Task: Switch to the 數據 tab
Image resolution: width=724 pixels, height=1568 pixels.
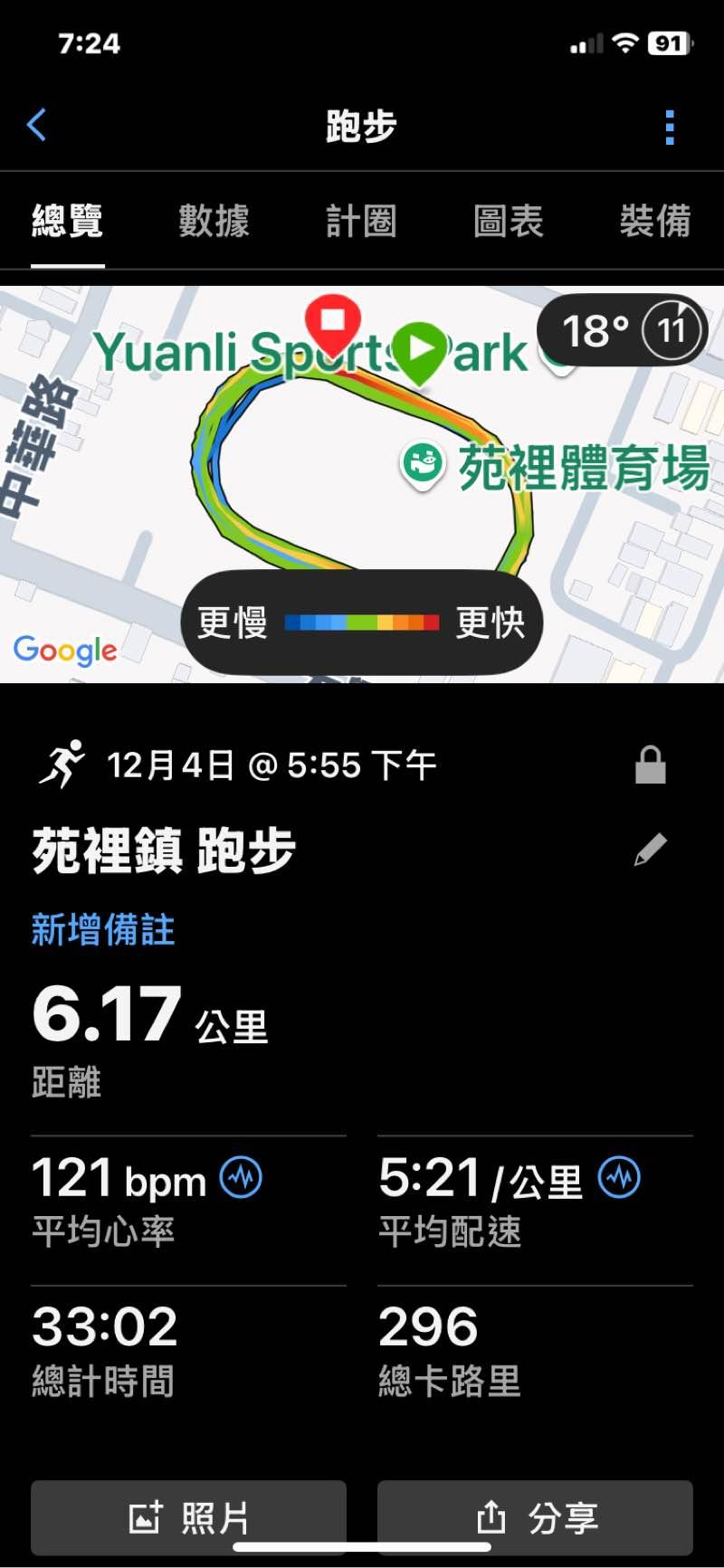Action: click(214, 221)
